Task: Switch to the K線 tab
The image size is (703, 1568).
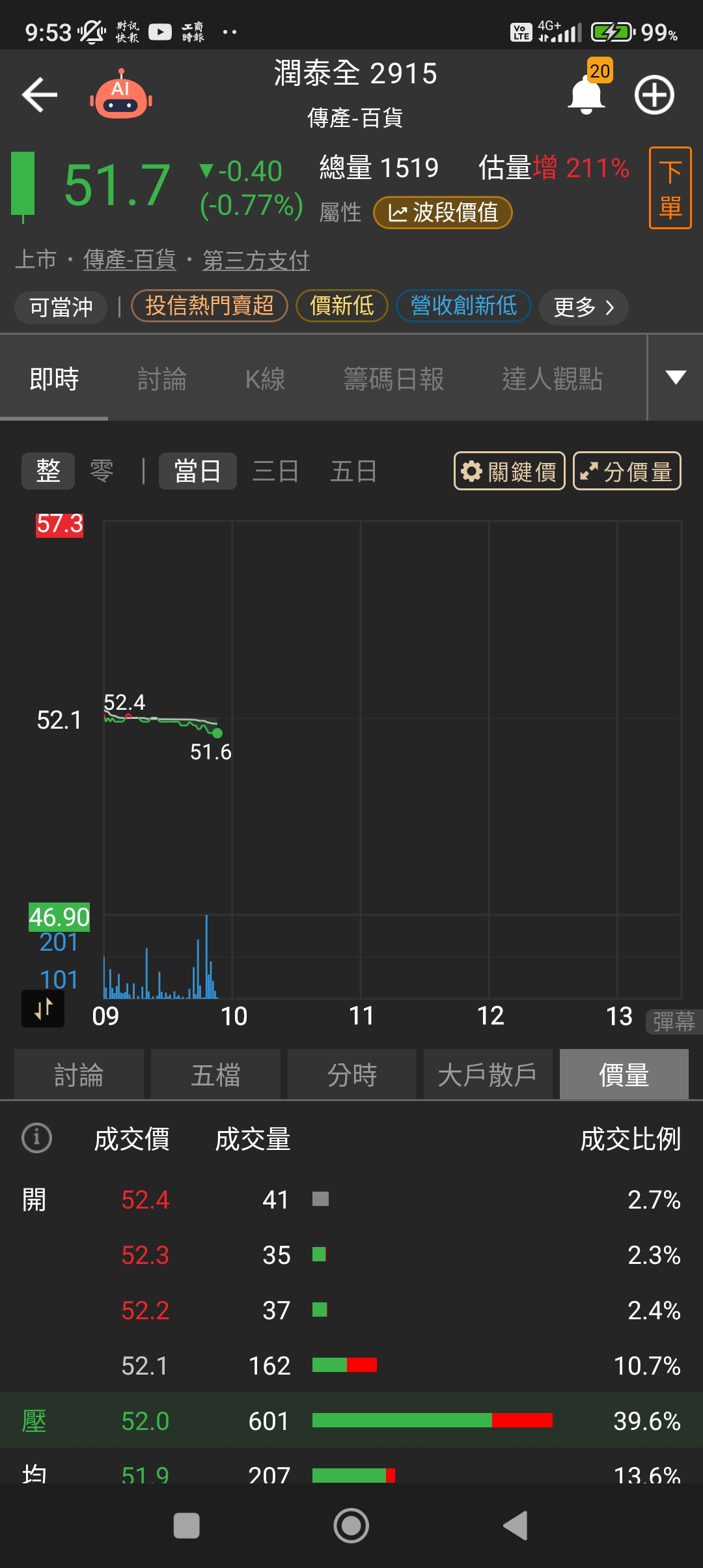Action: [x=265, y=379]
